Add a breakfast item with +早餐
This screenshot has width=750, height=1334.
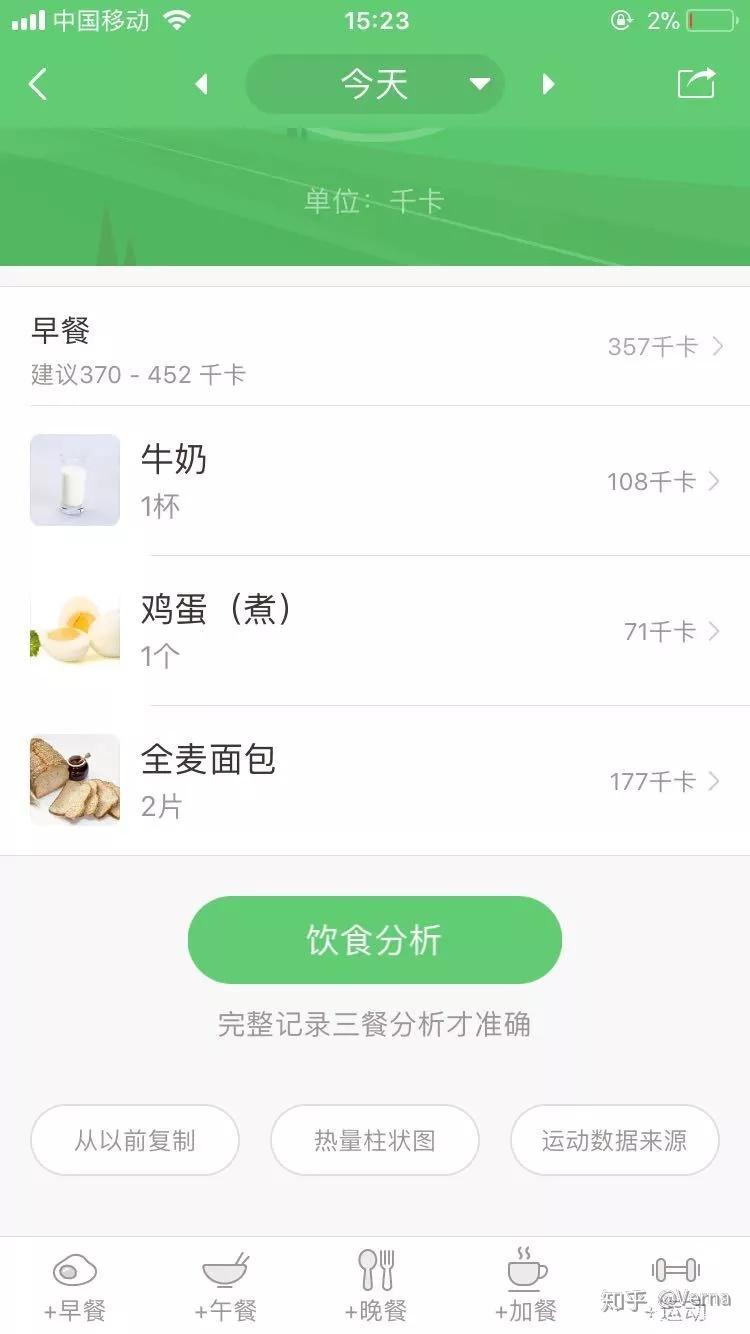(75, 1286)
